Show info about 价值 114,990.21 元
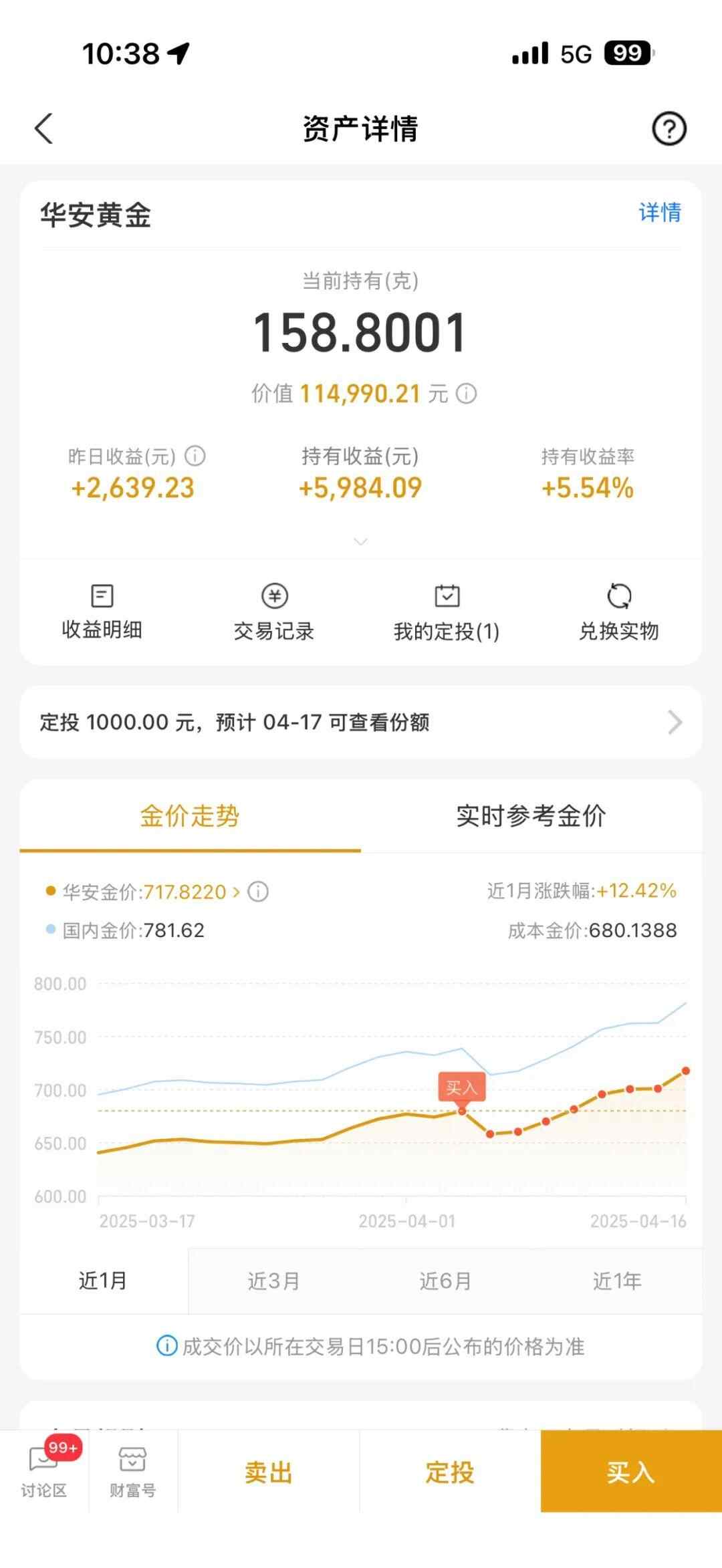The height and width of the screenshot is (1568, 722). pyautogui.click(x=467, y=394)
